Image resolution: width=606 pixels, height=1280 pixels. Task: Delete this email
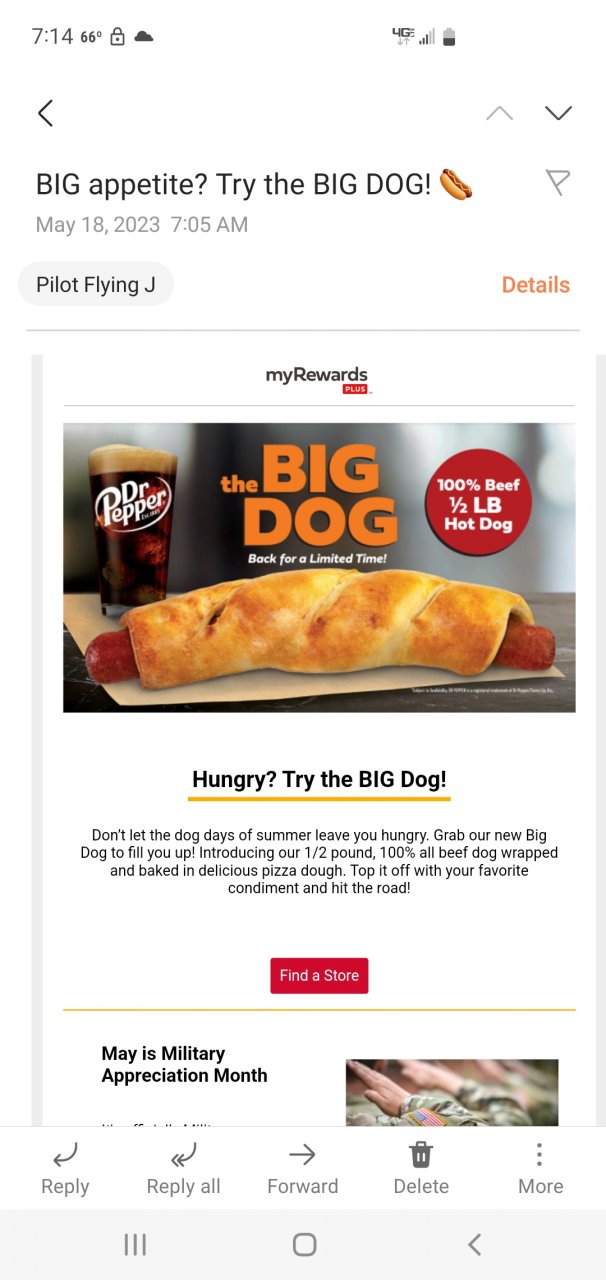[421, 1169]
